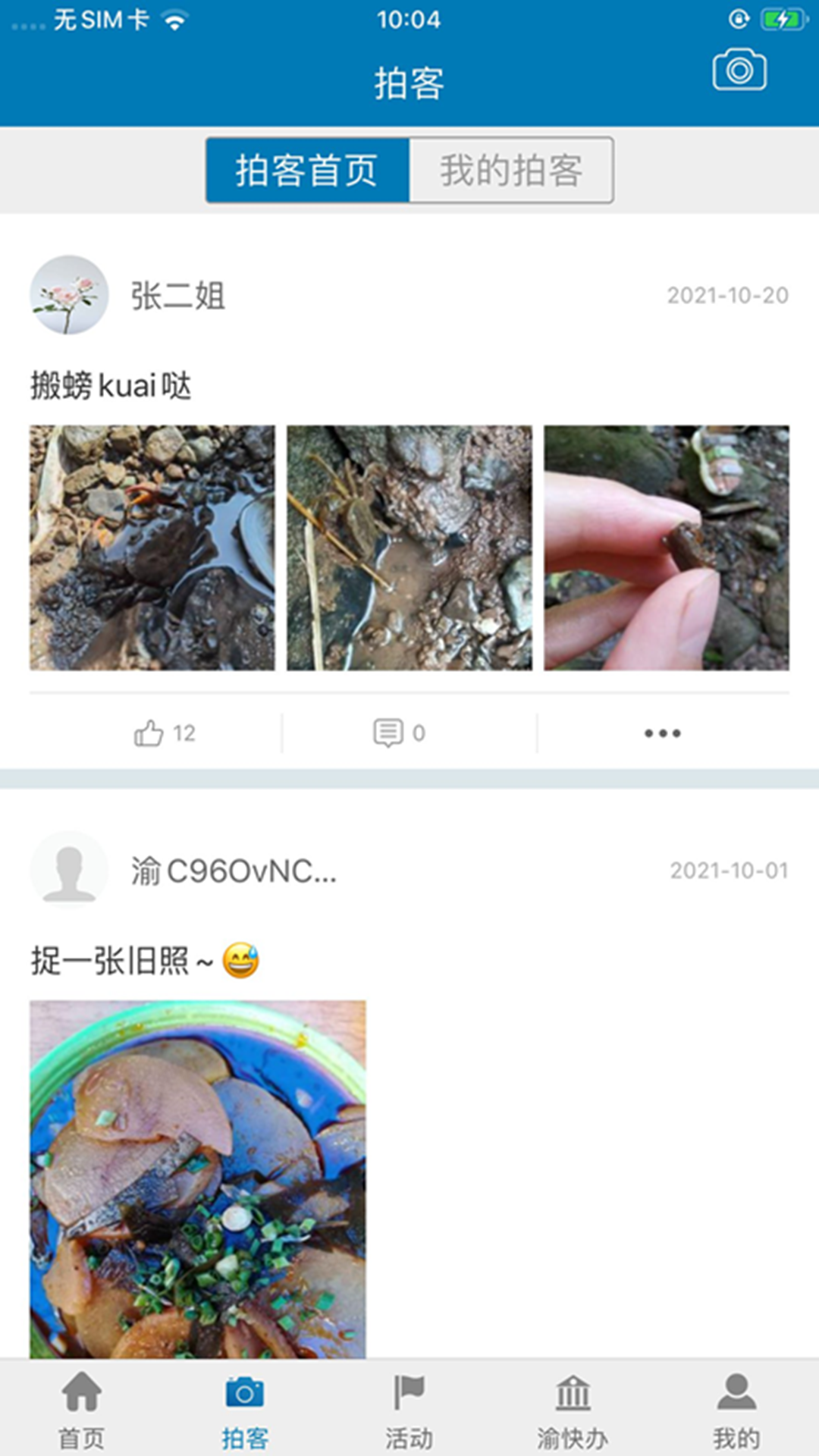Select the 拍客首页 tab
Image resolution: width=819 pixels, height=1456 pixels.
click(x=306, y=169)
